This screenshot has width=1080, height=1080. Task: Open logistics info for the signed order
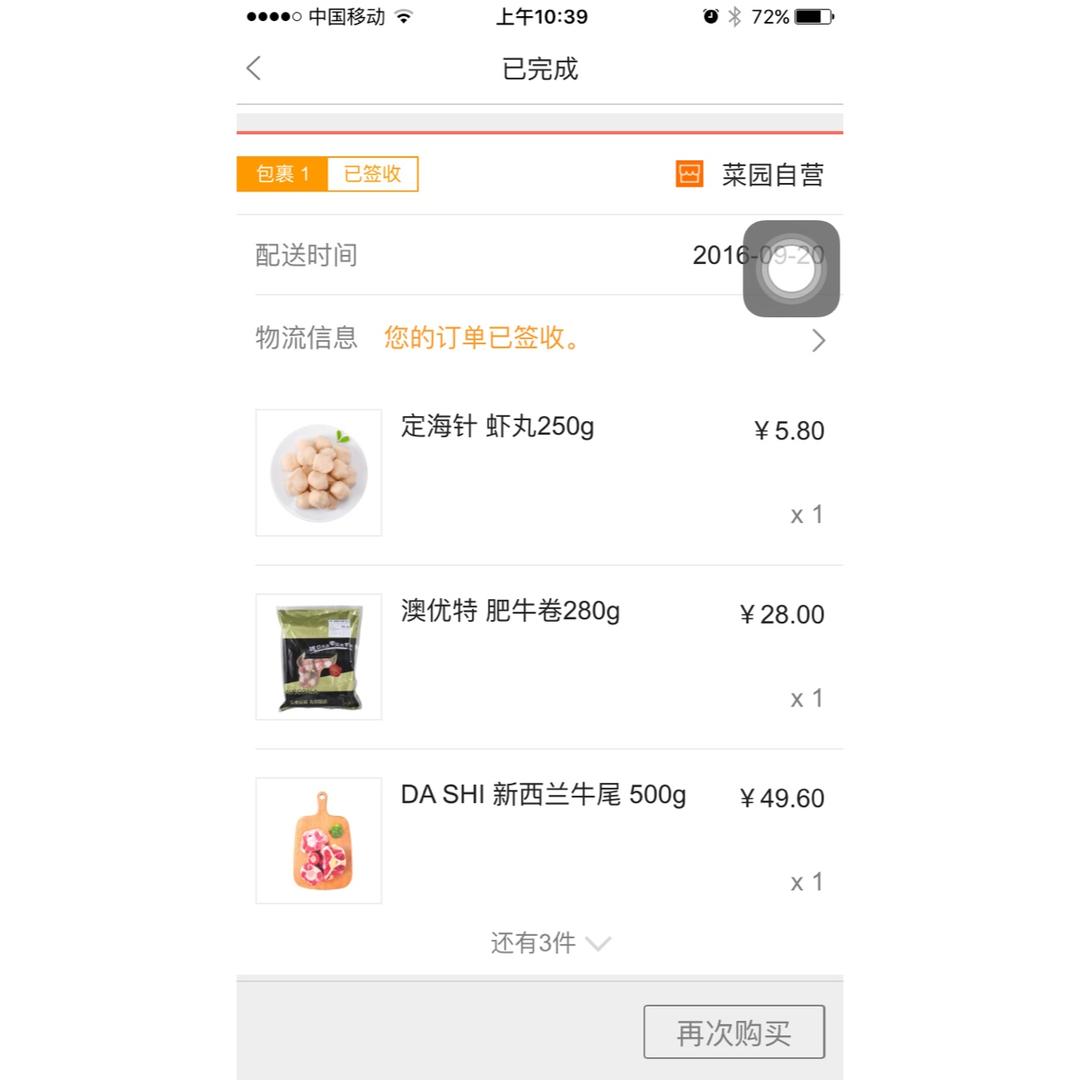tap(540, 339)
